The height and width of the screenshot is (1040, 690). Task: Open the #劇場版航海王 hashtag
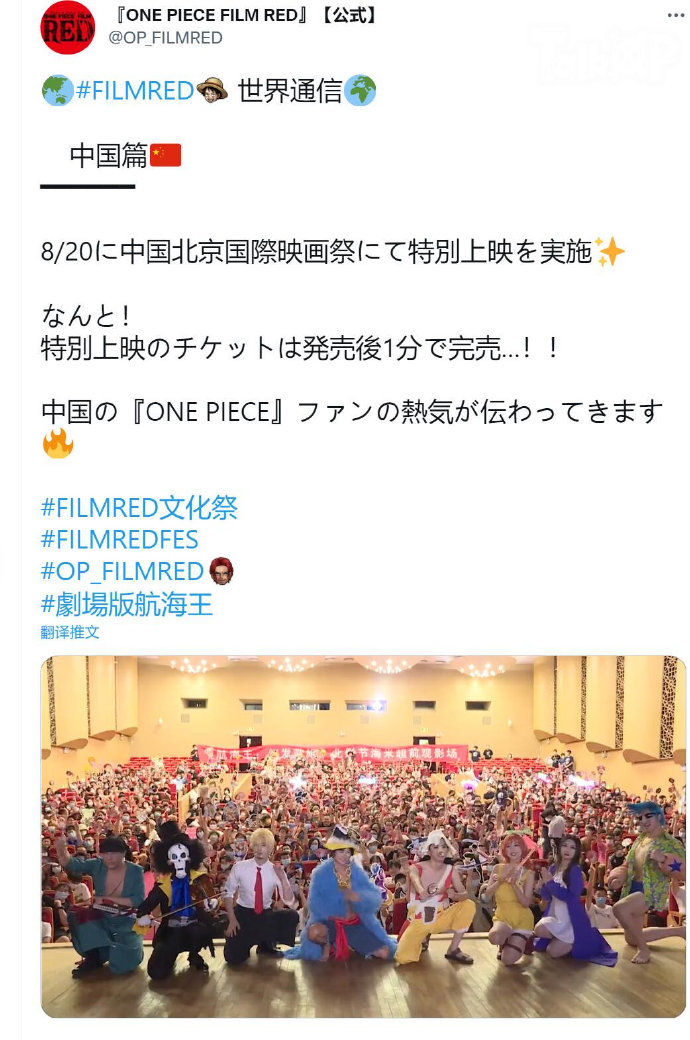pos(126,604)
